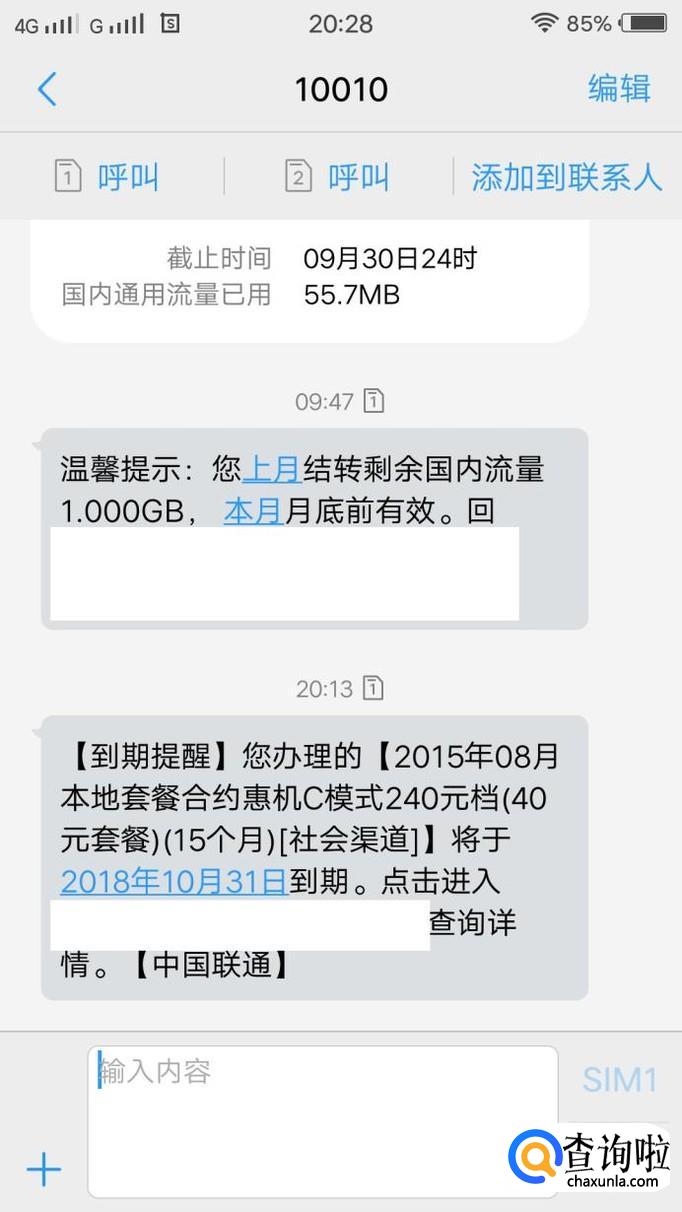
Task: Focus the 输入内容 message field
Action: pyautogui.click(x=322, y=1120)
